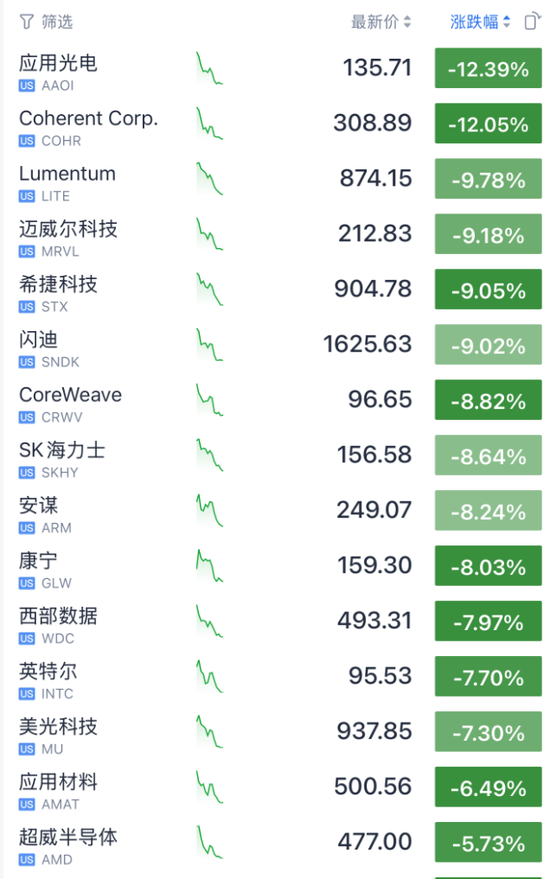Screen dimensions: 550x879
Task: View 超威半导体 AMD stock
Action: [x=275, y=843]
